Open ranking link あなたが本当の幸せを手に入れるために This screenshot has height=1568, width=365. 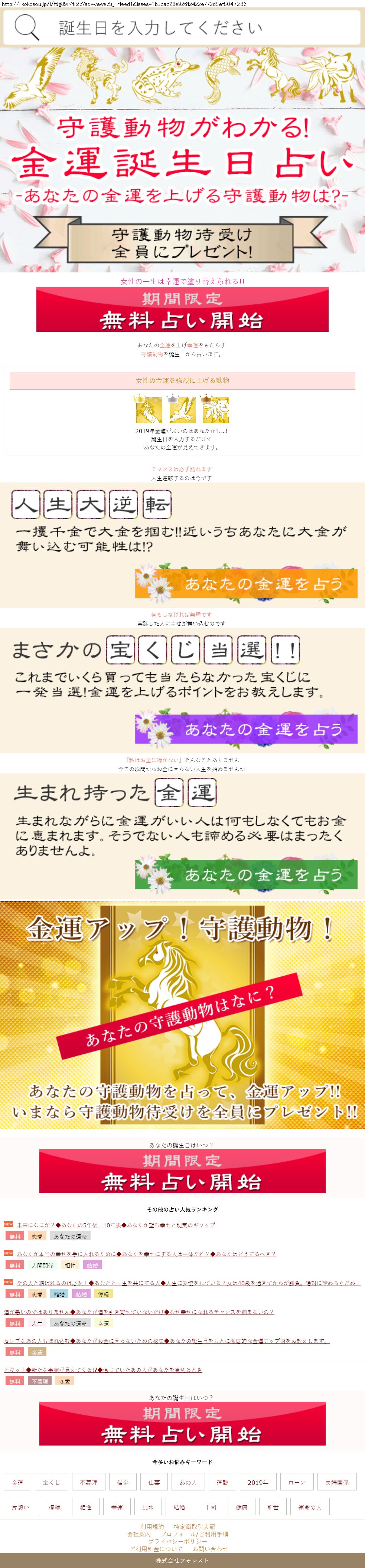(146, 1253)
